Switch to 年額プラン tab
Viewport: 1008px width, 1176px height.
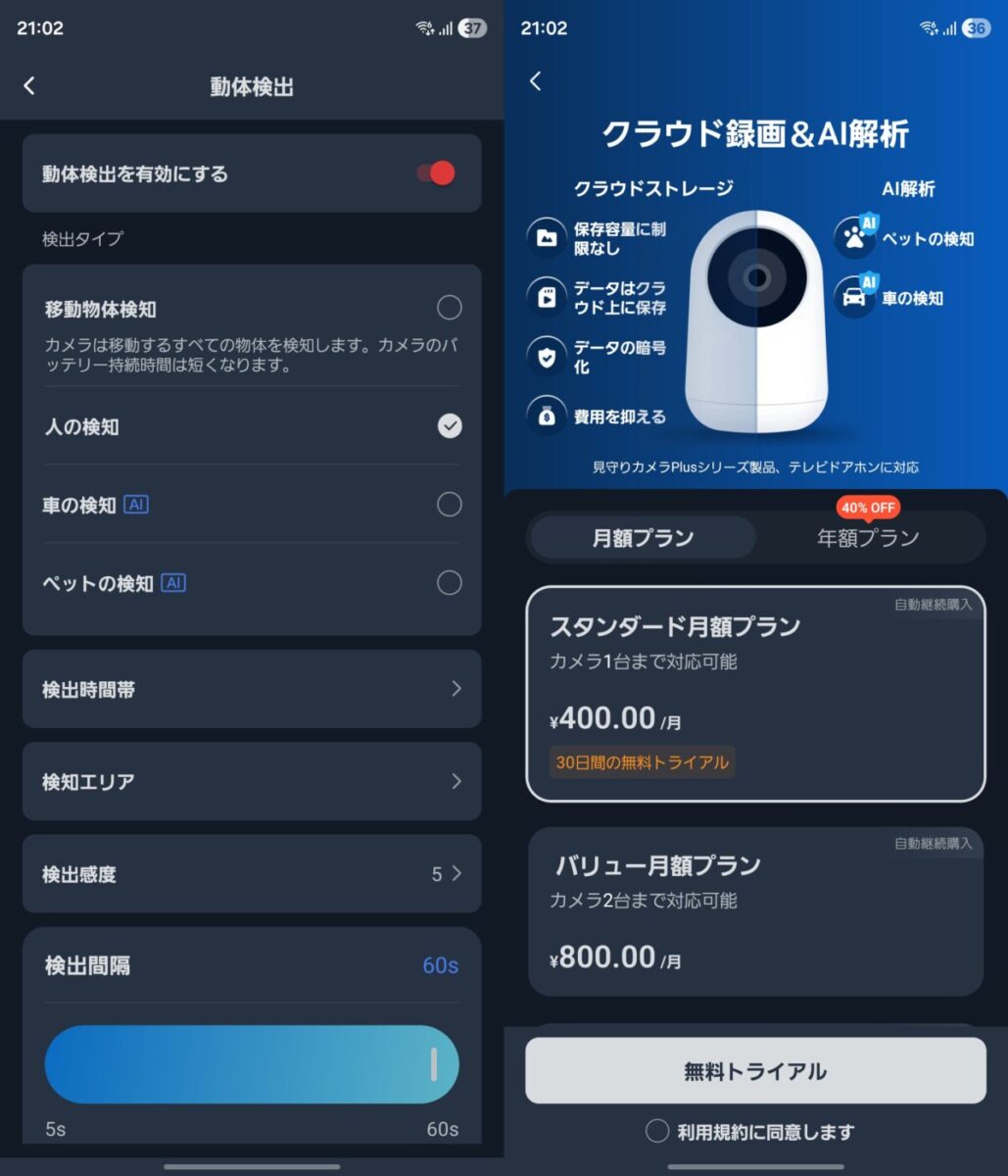point(868,538)
